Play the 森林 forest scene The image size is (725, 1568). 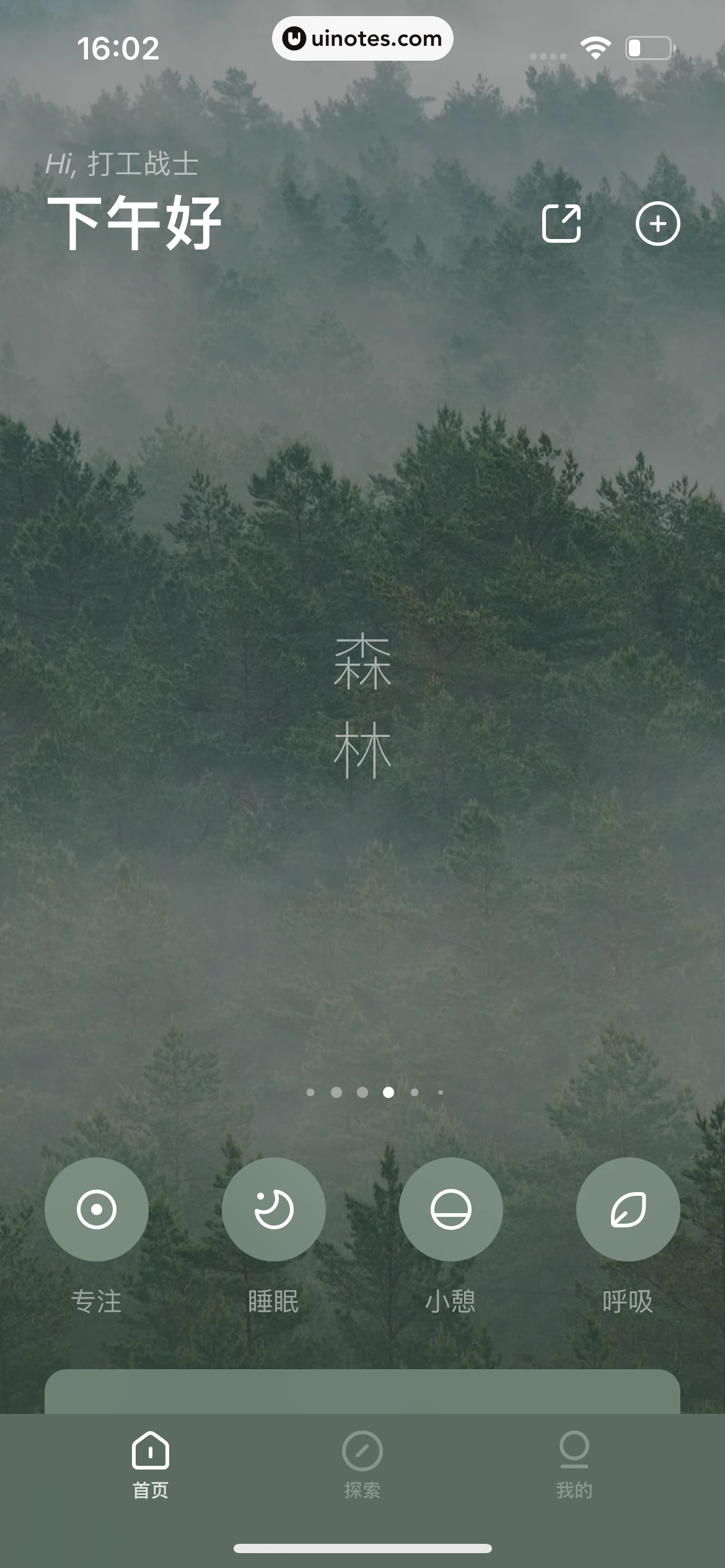pos(362,706)
